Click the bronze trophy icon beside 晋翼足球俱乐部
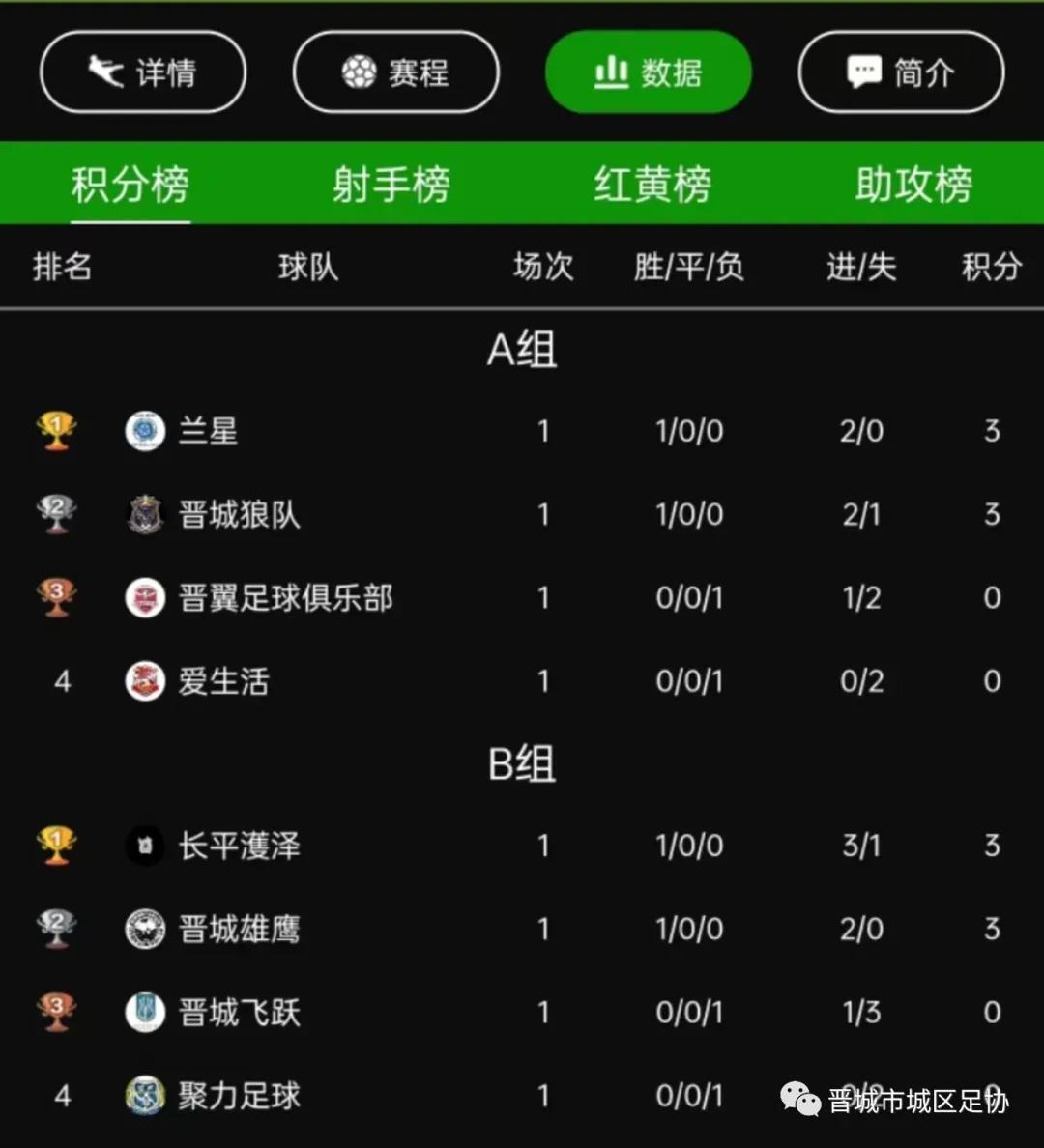 55,597
